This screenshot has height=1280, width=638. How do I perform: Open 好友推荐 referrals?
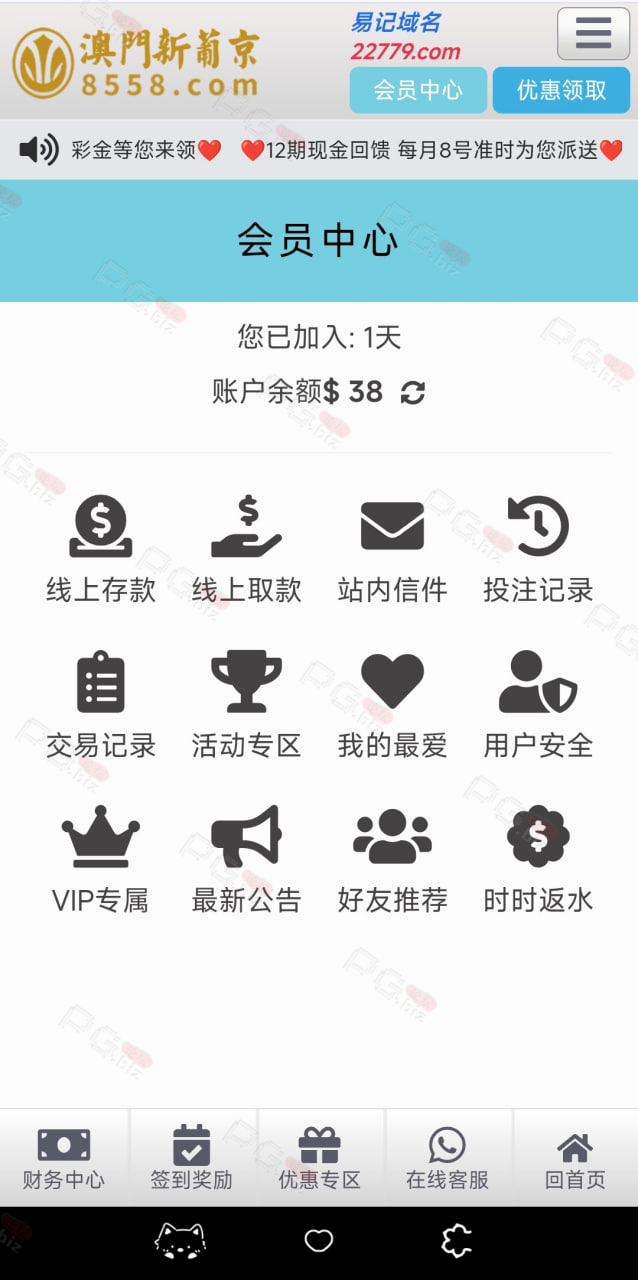[x=392, y=860]
